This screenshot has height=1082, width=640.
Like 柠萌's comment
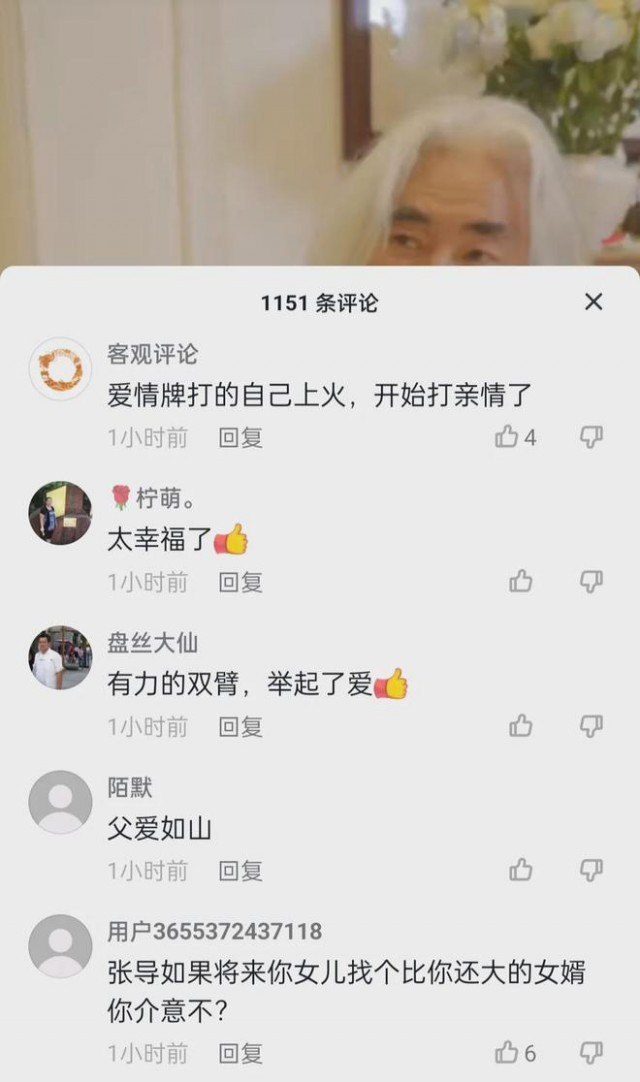[520, 581]
